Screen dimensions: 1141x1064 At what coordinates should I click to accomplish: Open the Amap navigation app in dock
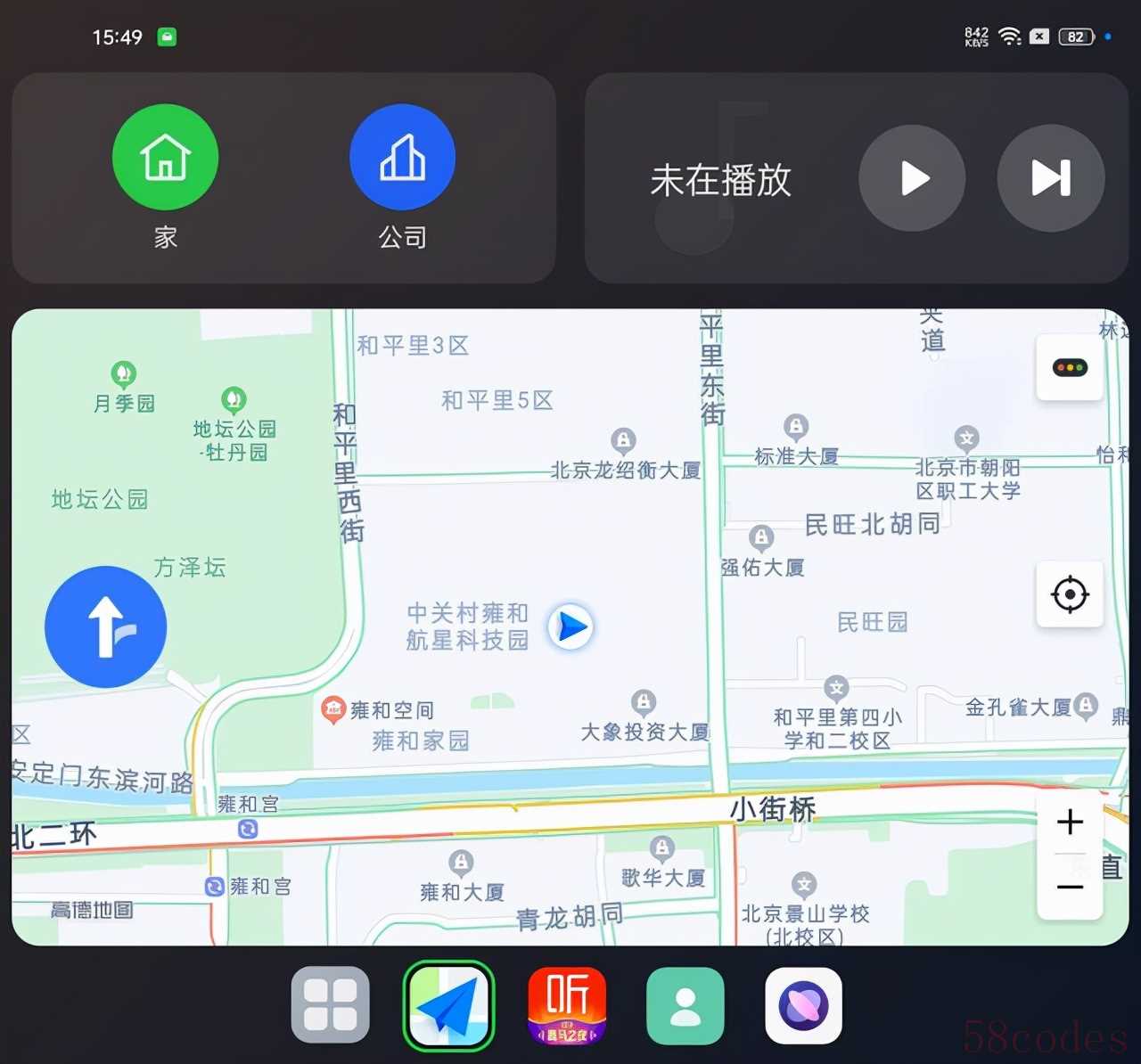point(448,1005)
